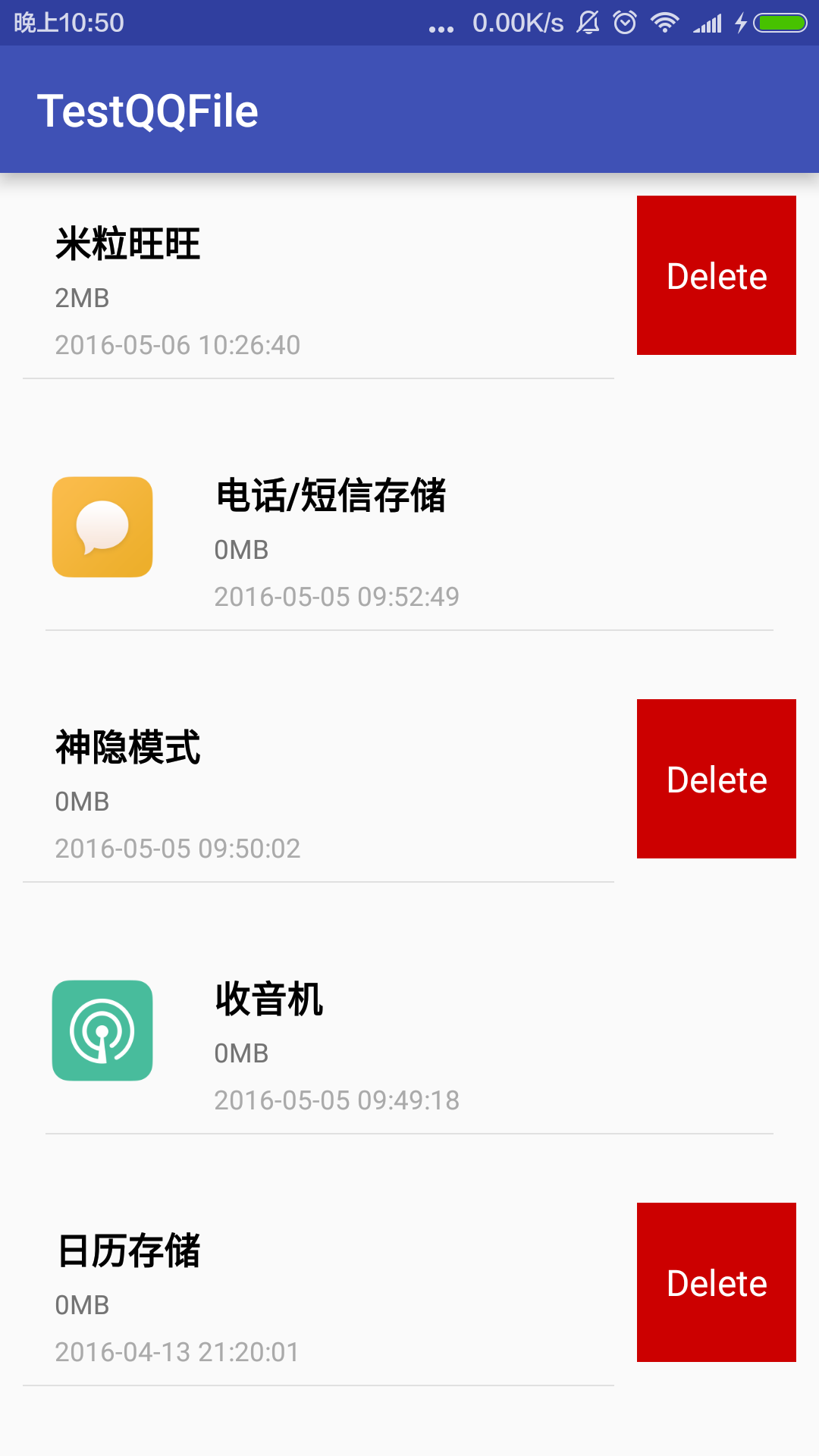Tap the radio icon for 收音机
The height and width of the screenshot is (1456, 819).
click(102, 1031)
